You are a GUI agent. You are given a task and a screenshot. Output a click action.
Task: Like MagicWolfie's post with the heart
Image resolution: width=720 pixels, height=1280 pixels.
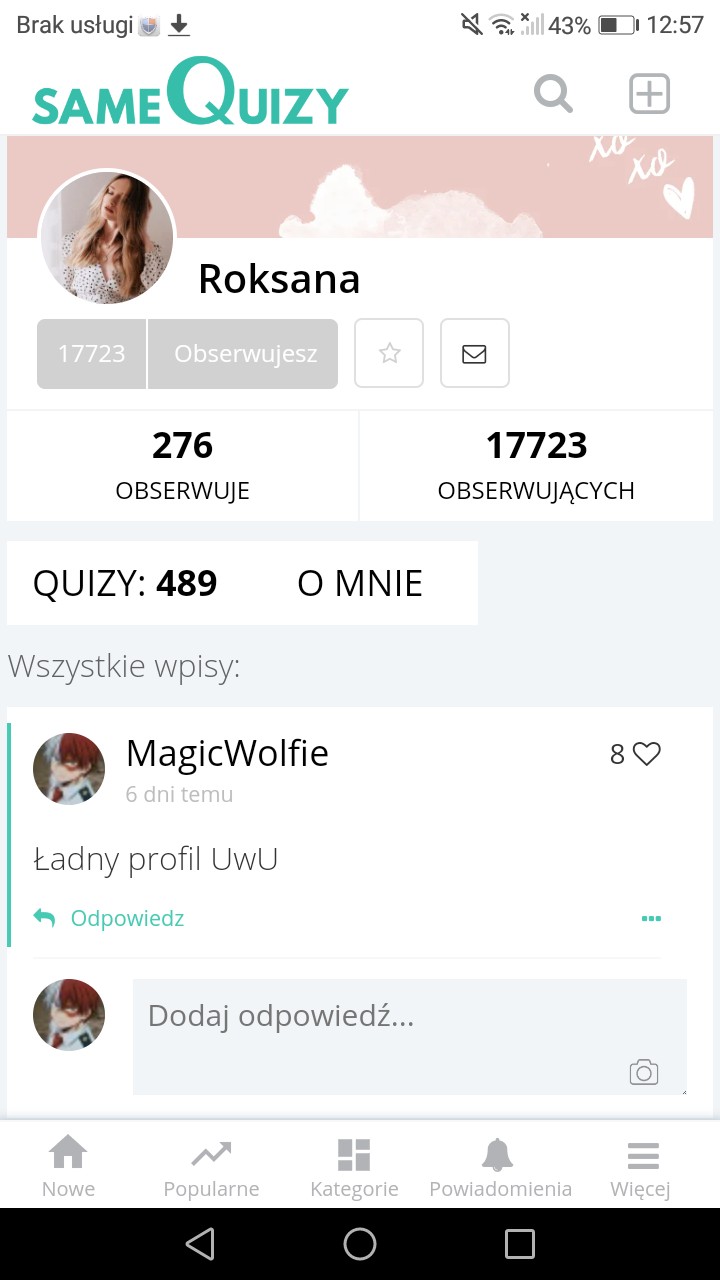[x=647, y=754]
